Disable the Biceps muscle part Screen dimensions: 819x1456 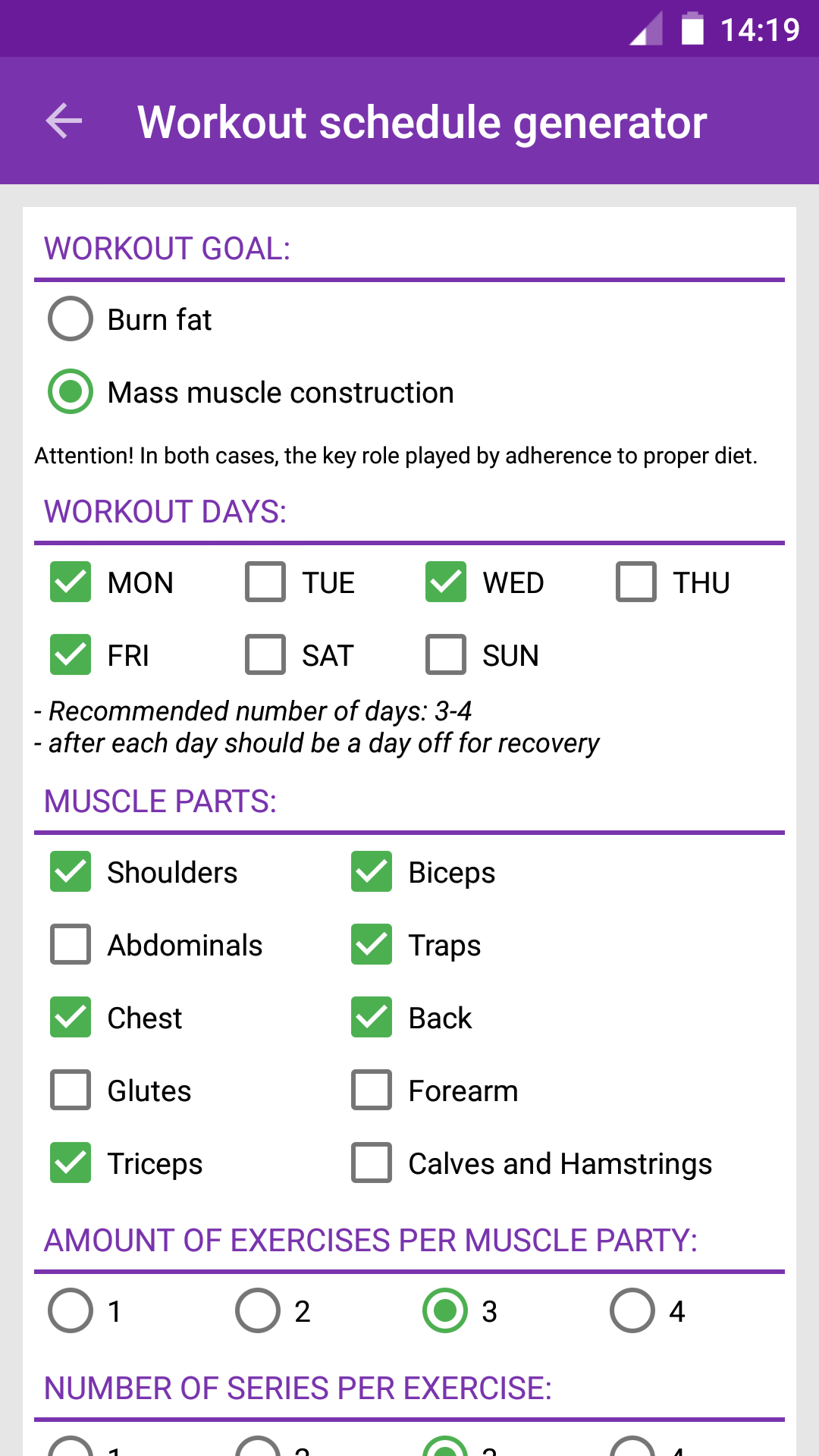click(372, 872)
